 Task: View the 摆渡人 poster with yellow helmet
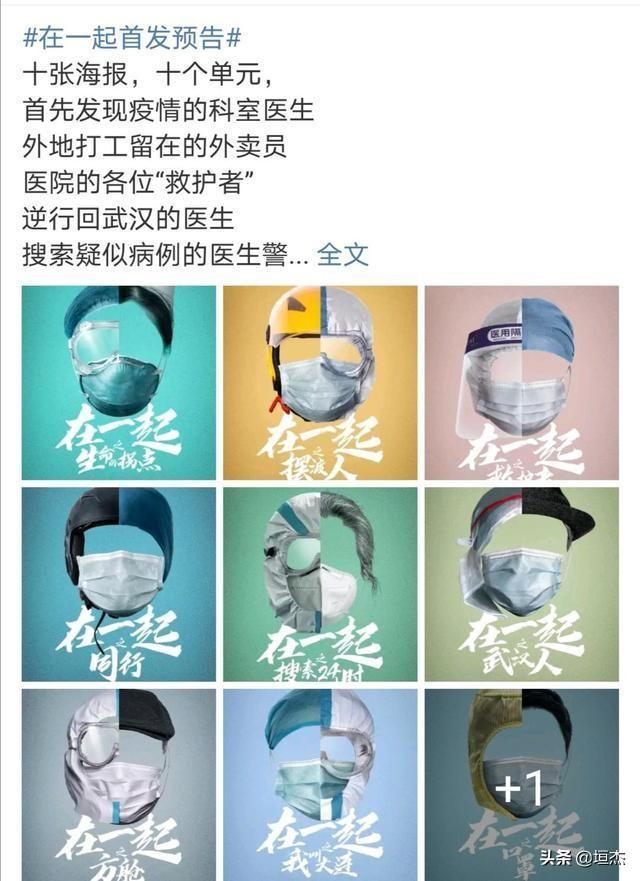pyautogui.click(x=320, y=383)
